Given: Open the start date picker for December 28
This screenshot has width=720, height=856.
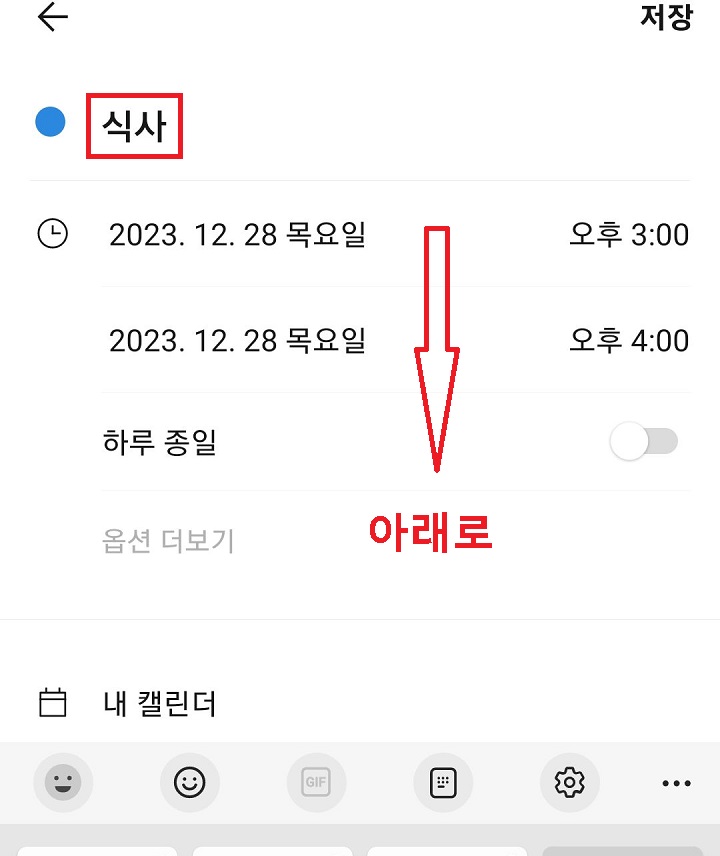Looking at the screenshot, I should click(238, 233).
